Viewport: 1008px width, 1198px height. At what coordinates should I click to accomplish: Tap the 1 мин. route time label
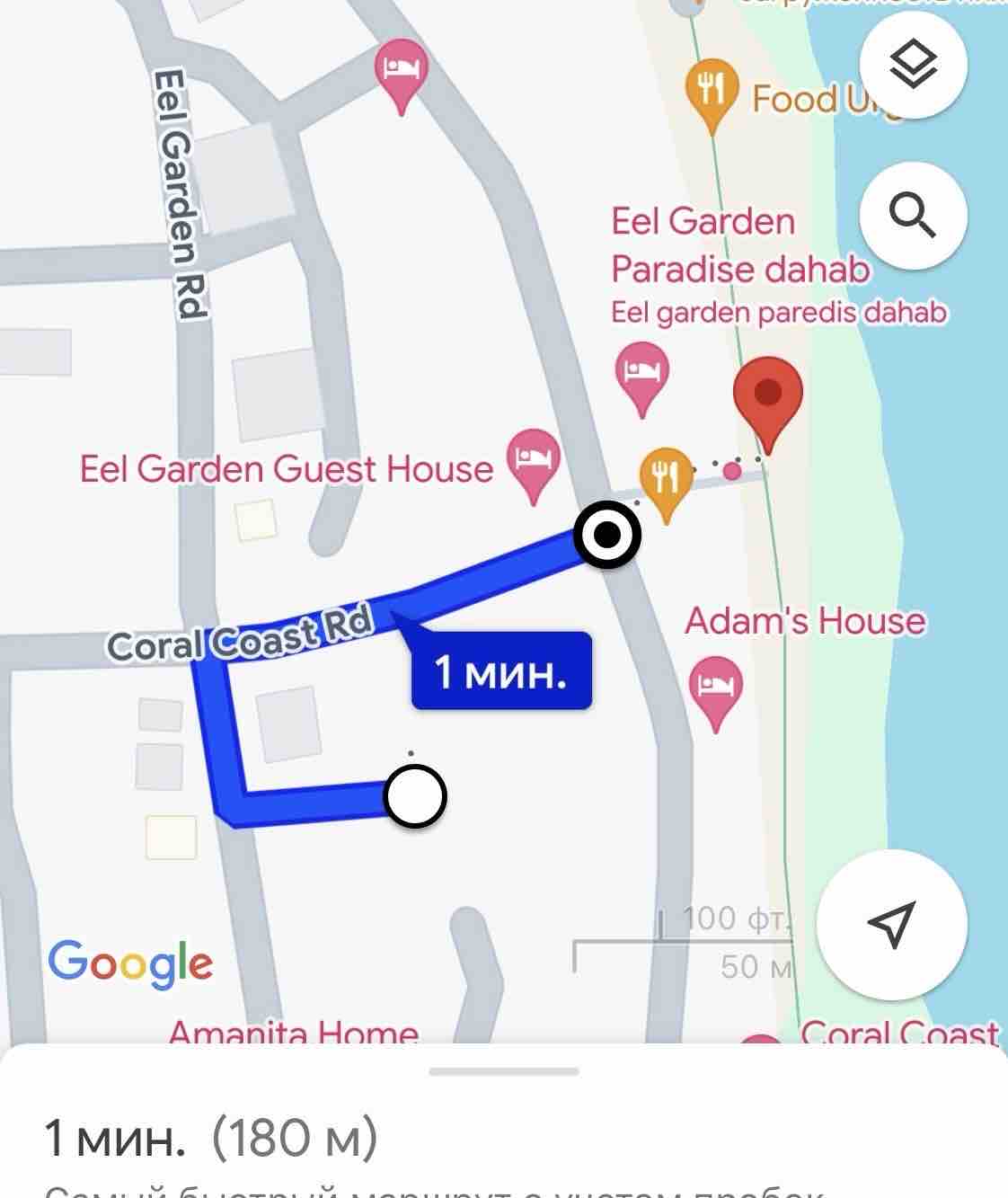tap(501, 671)
